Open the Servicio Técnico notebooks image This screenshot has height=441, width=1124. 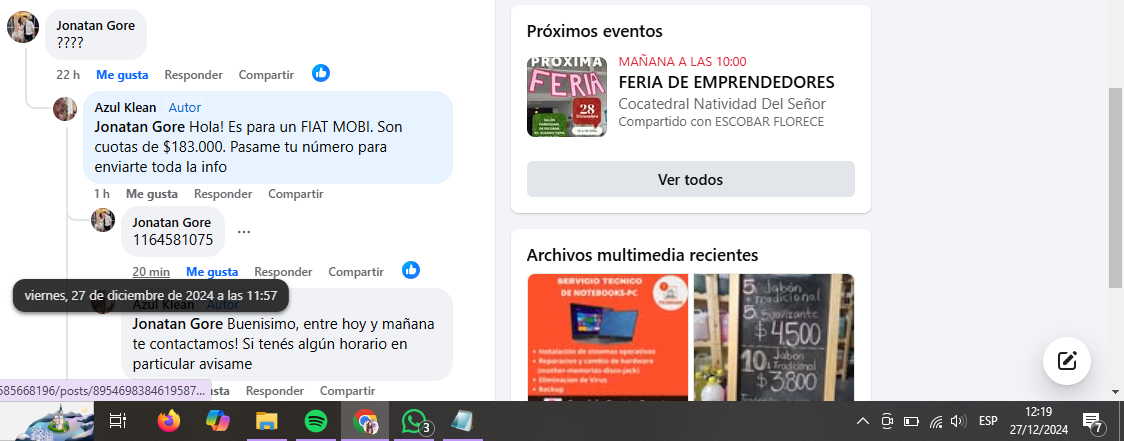(x=607, y=337)
